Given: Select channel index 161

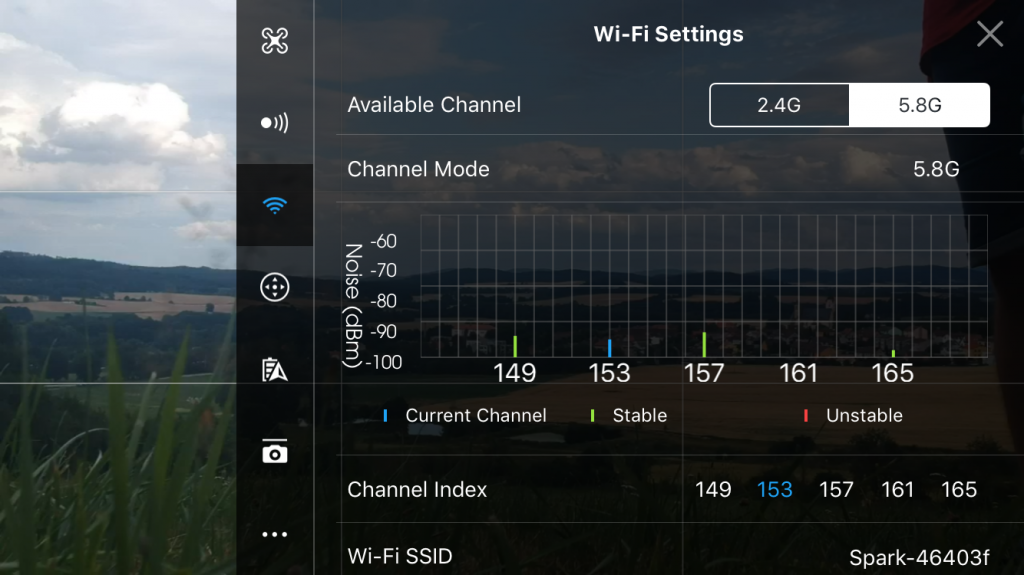Looking at the screenshot, I should pos(898,490).
